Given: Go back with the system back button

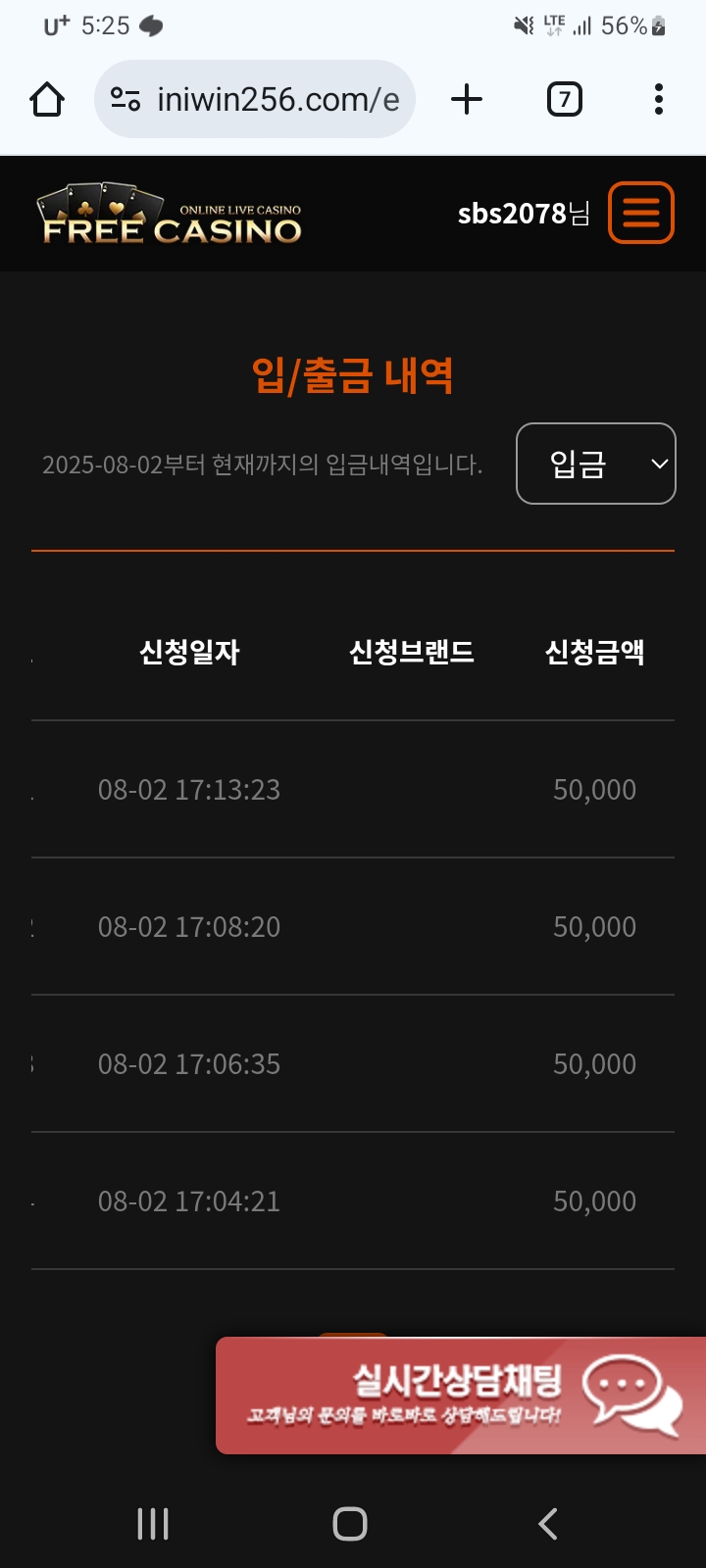Looking at the screenshot, I should (548, 1523).
